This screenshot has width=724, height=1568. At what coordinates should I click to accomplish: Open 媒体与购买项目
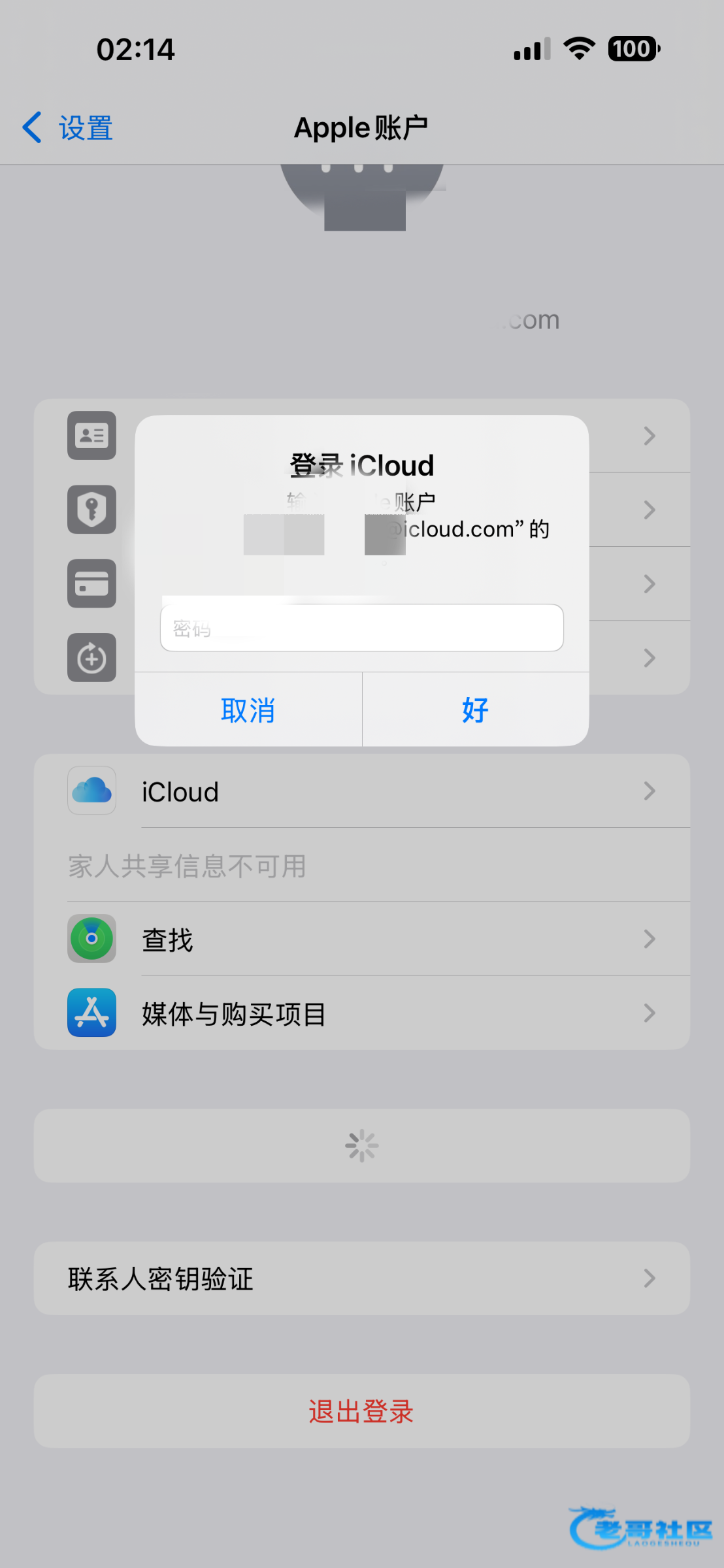361,1013
